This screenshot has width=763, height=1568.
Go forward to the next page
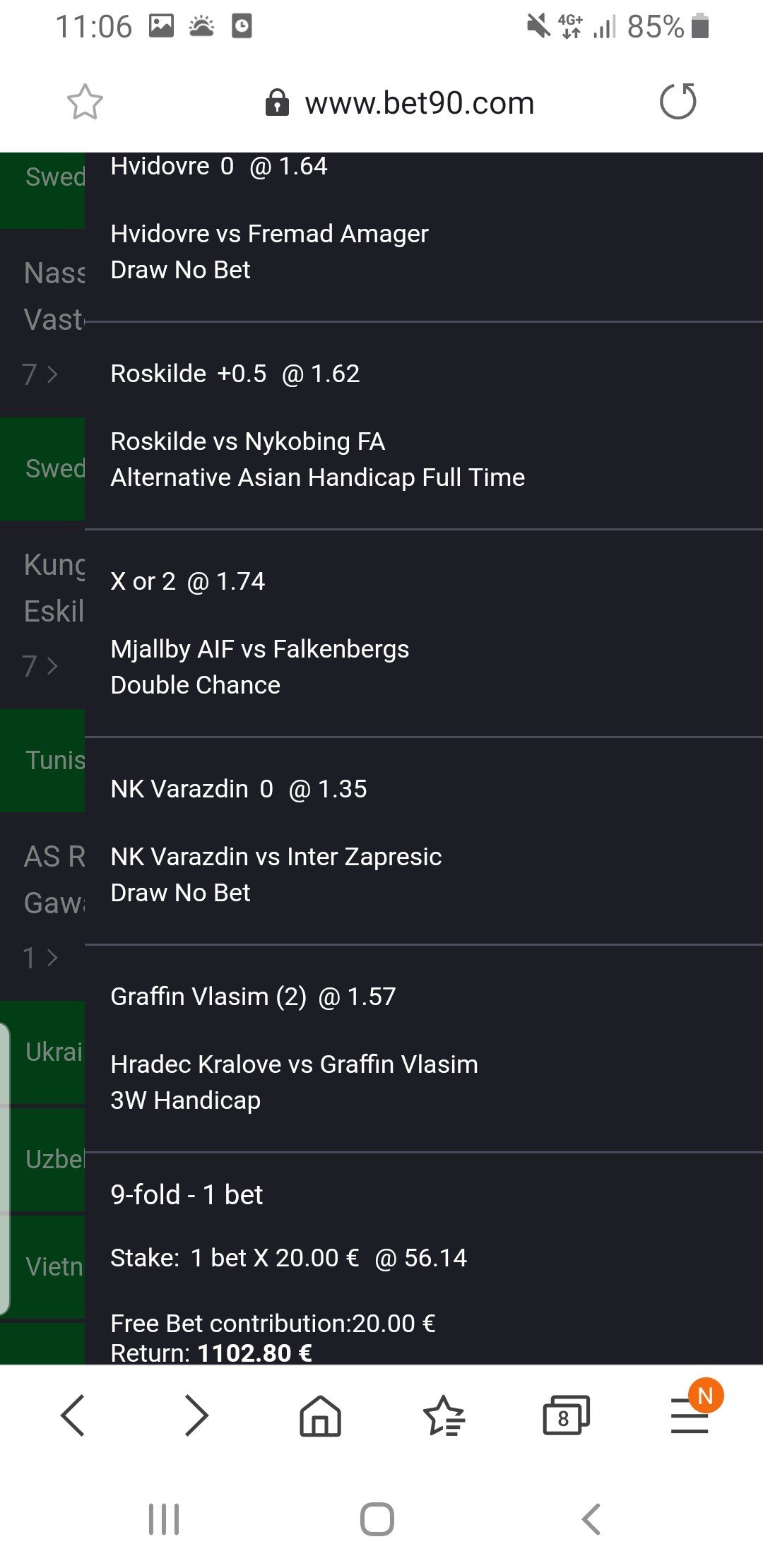click(x=196, y=1415)
